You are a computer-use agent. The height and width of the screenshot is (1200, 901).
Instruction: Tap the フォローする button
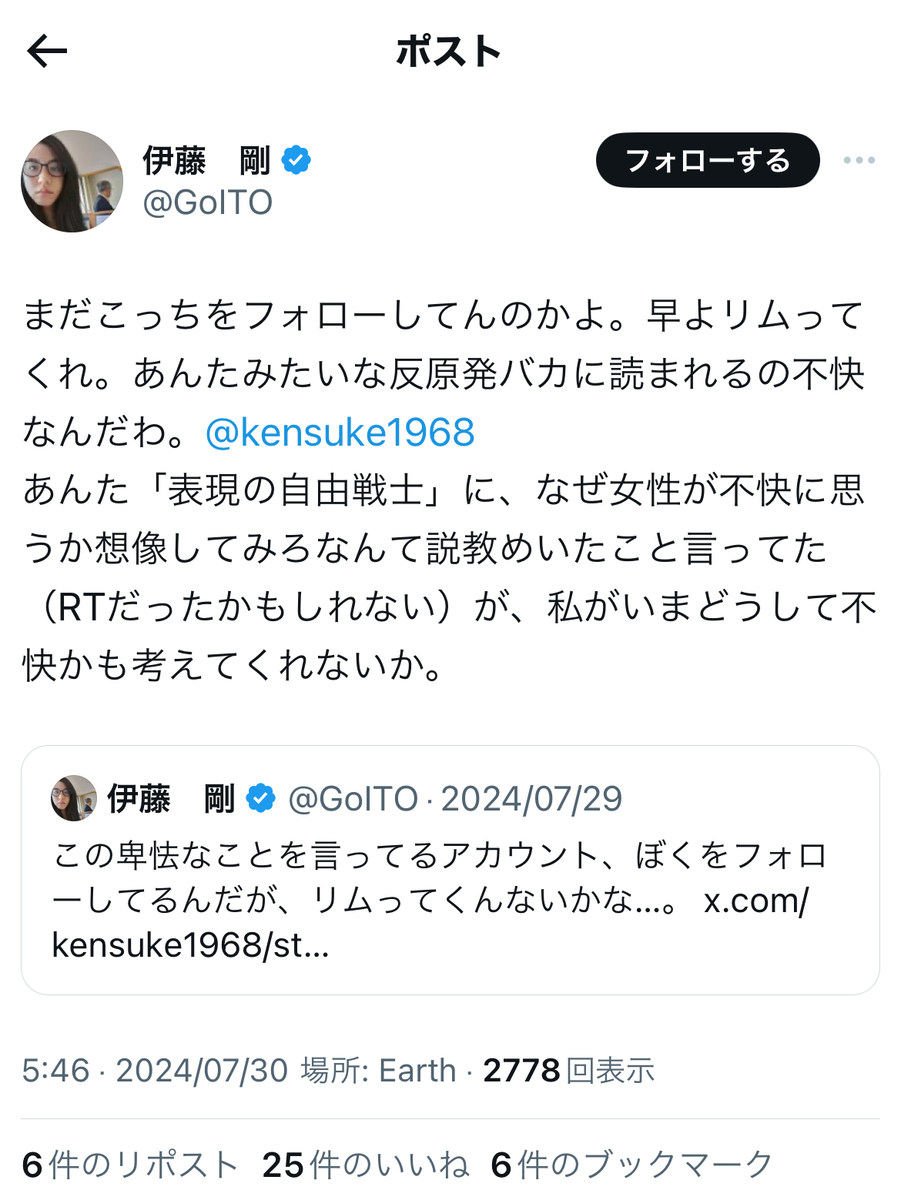pos(707,160)
